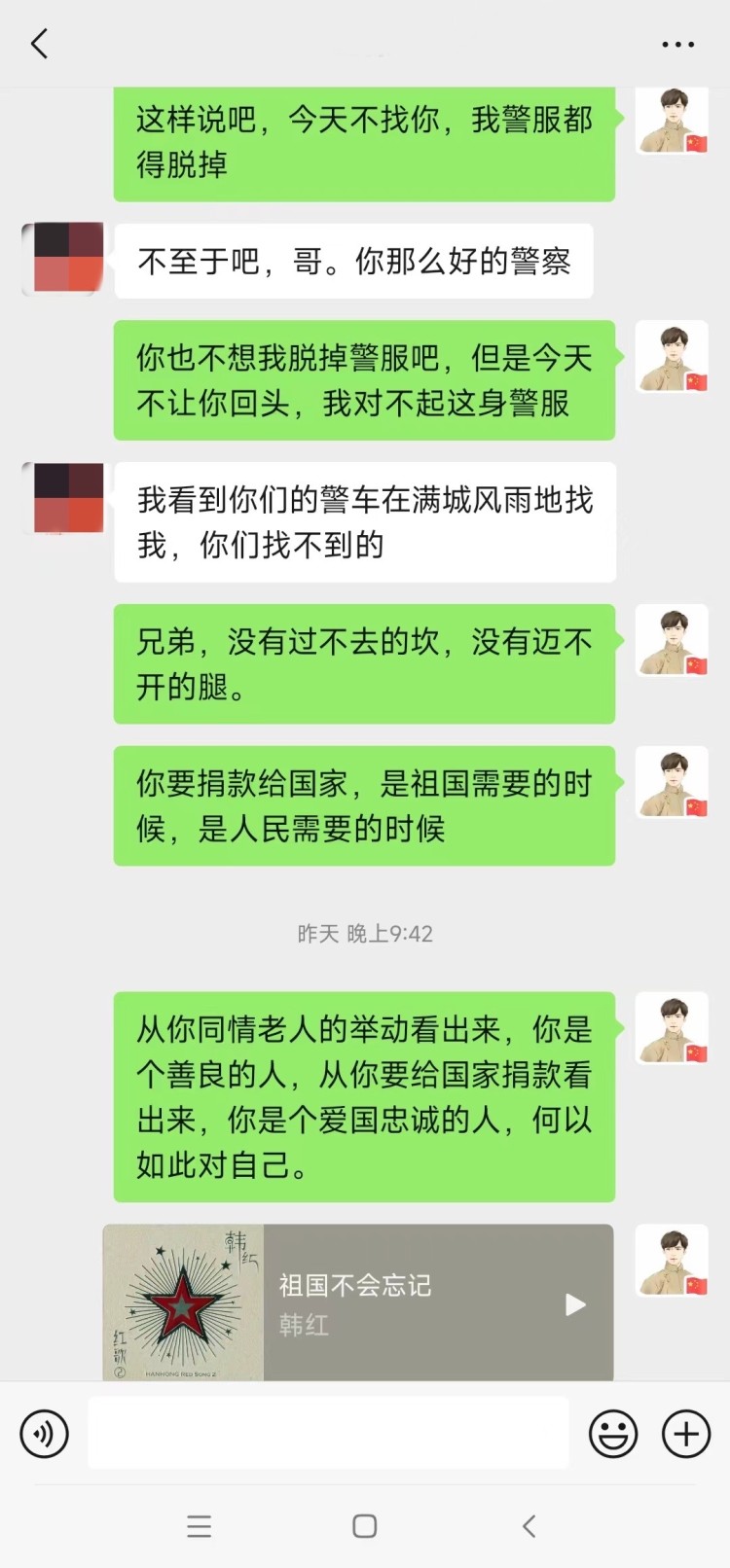
Task: Tap system home button
Action: (365, 1526)
